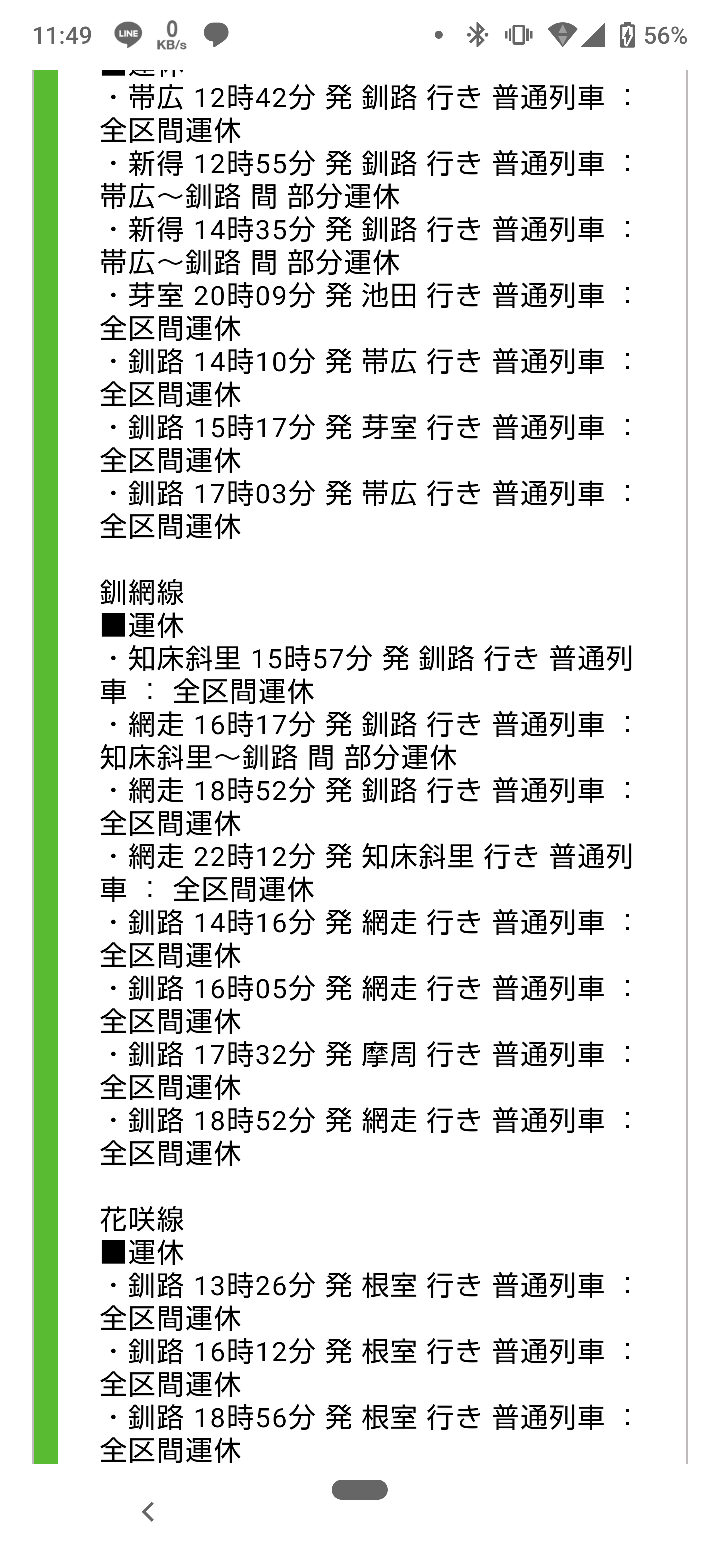Go back using the navigation bar arrow

click(148, 1512)
